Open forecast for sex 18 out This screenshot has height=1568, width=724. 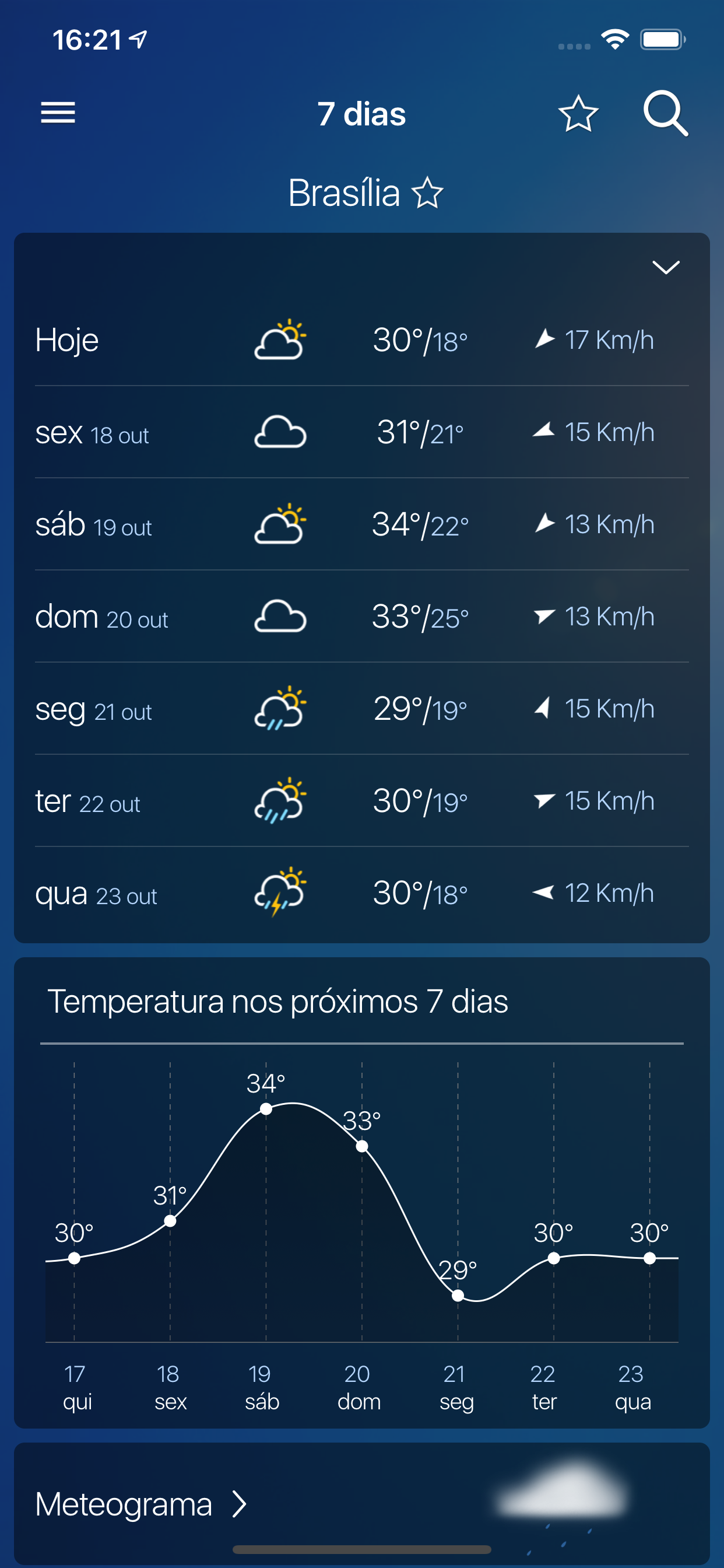[361, 432]
